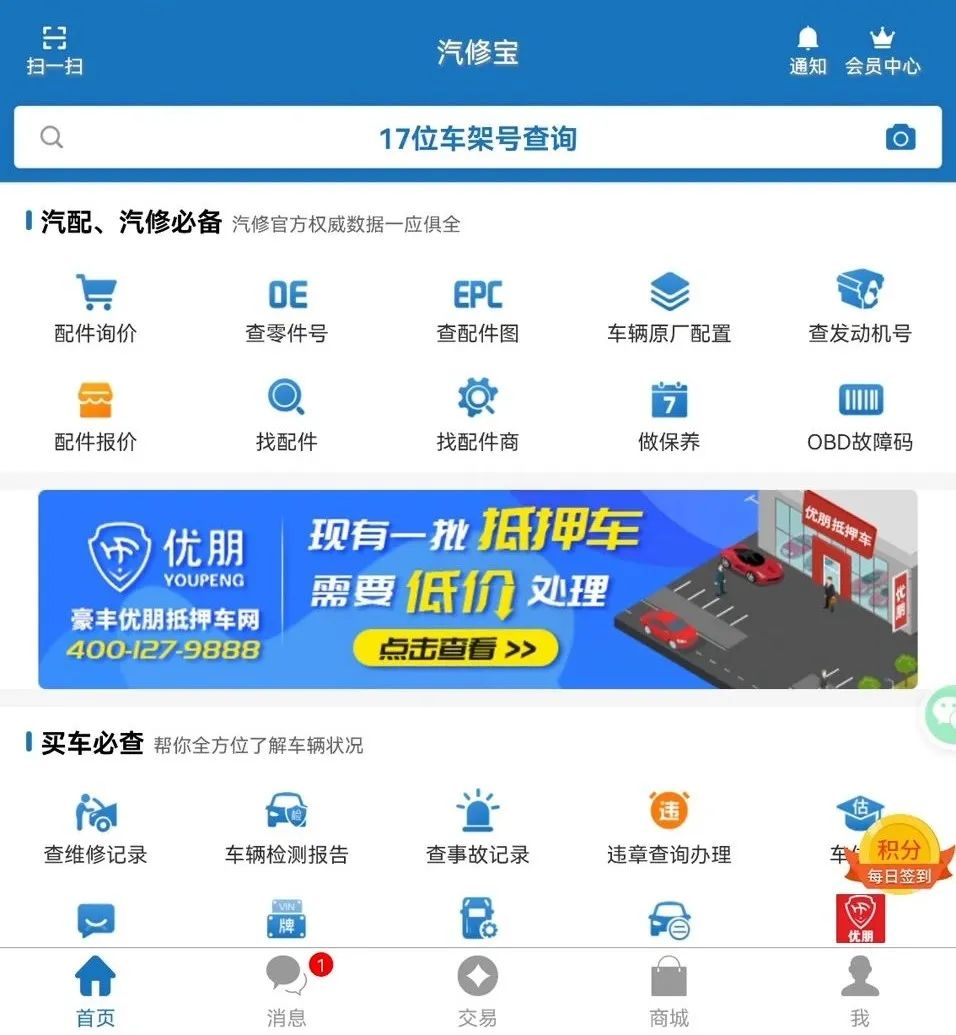Open 车辆检测报告 inspection report icon
956x1035 pixels.
click(286, 815)
